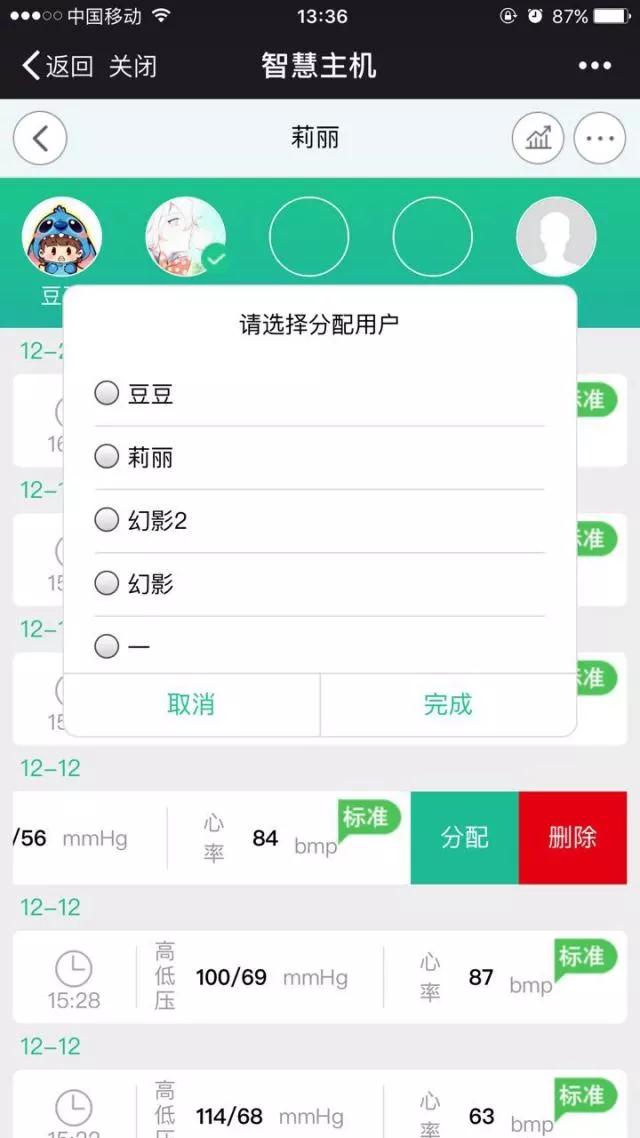Confirm selection with 完成
Screen dimensions: 640x1138
[447, 704]
